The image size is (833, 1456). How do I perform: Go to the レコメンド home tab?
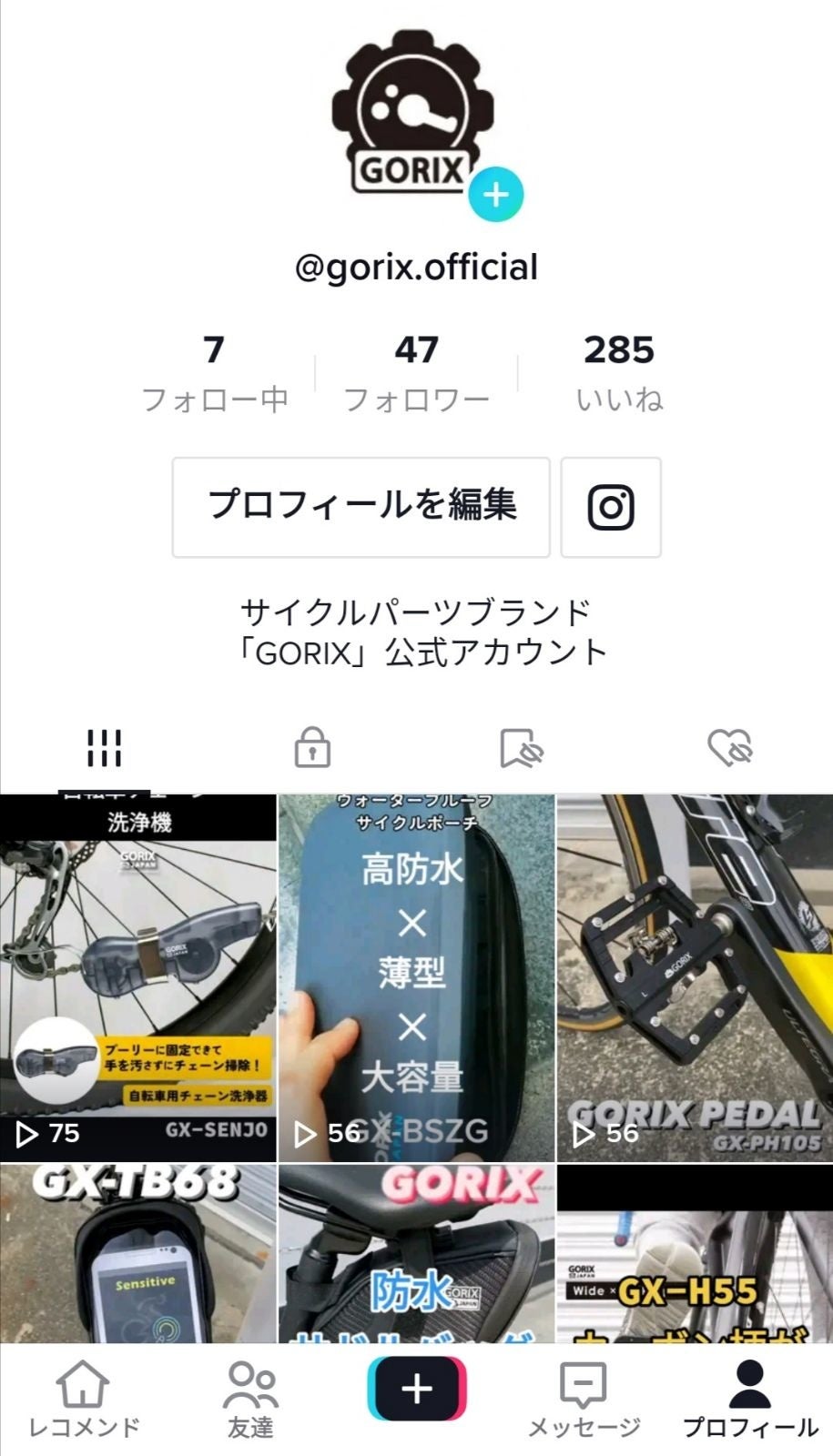(83, 1400)
